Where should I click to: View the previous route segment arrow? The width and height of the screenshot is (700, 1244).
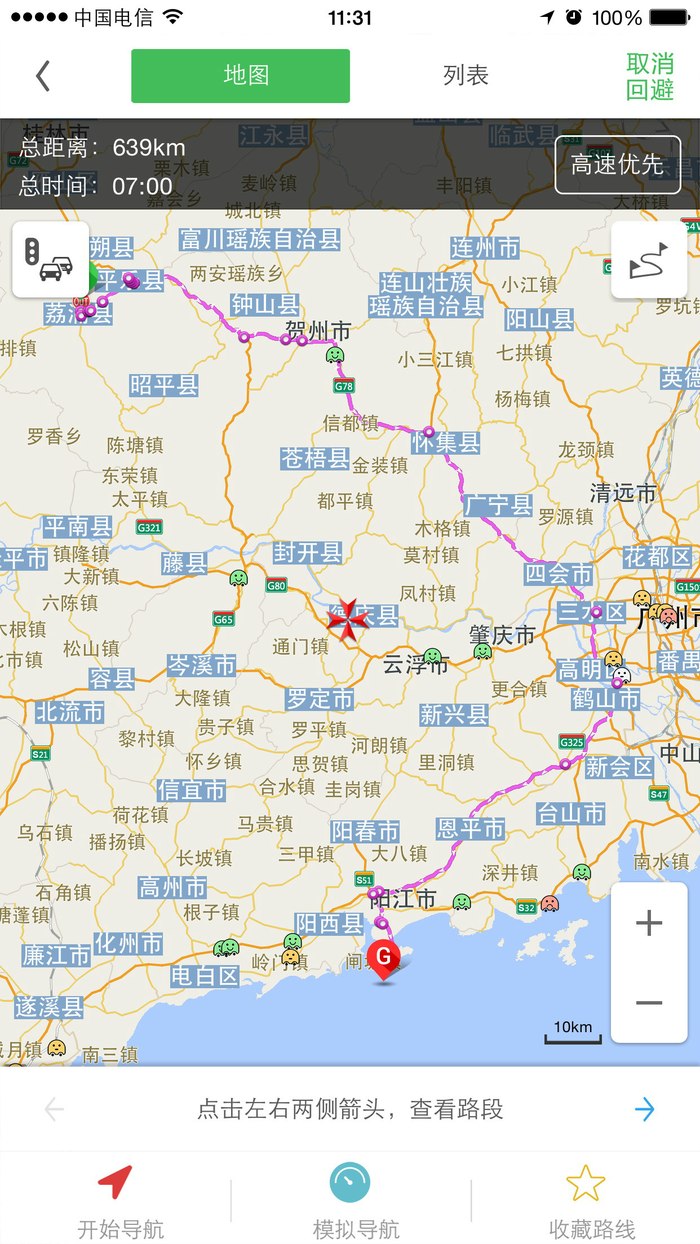pos(54,1109)
